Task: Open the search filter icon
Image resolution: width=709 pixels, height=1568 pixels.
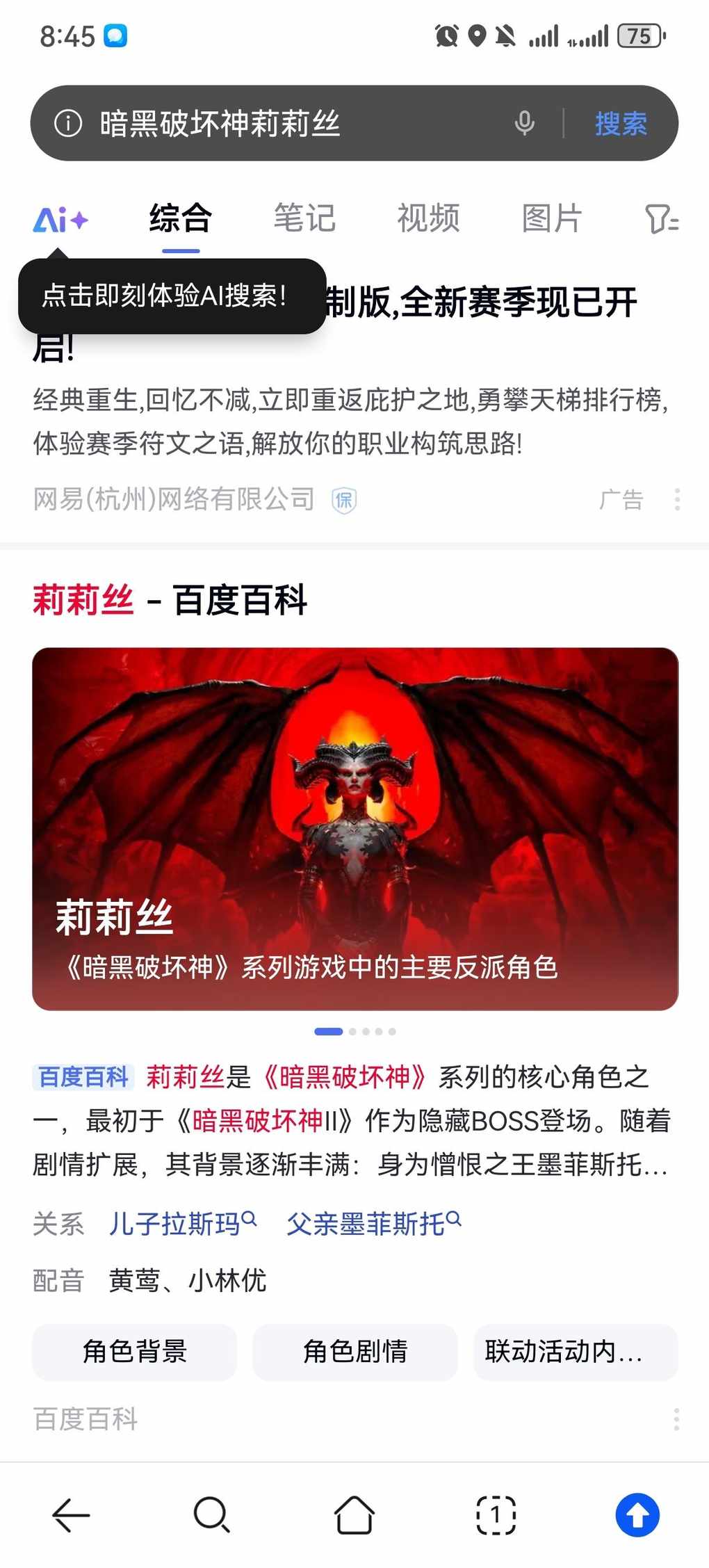Action: 661,220
